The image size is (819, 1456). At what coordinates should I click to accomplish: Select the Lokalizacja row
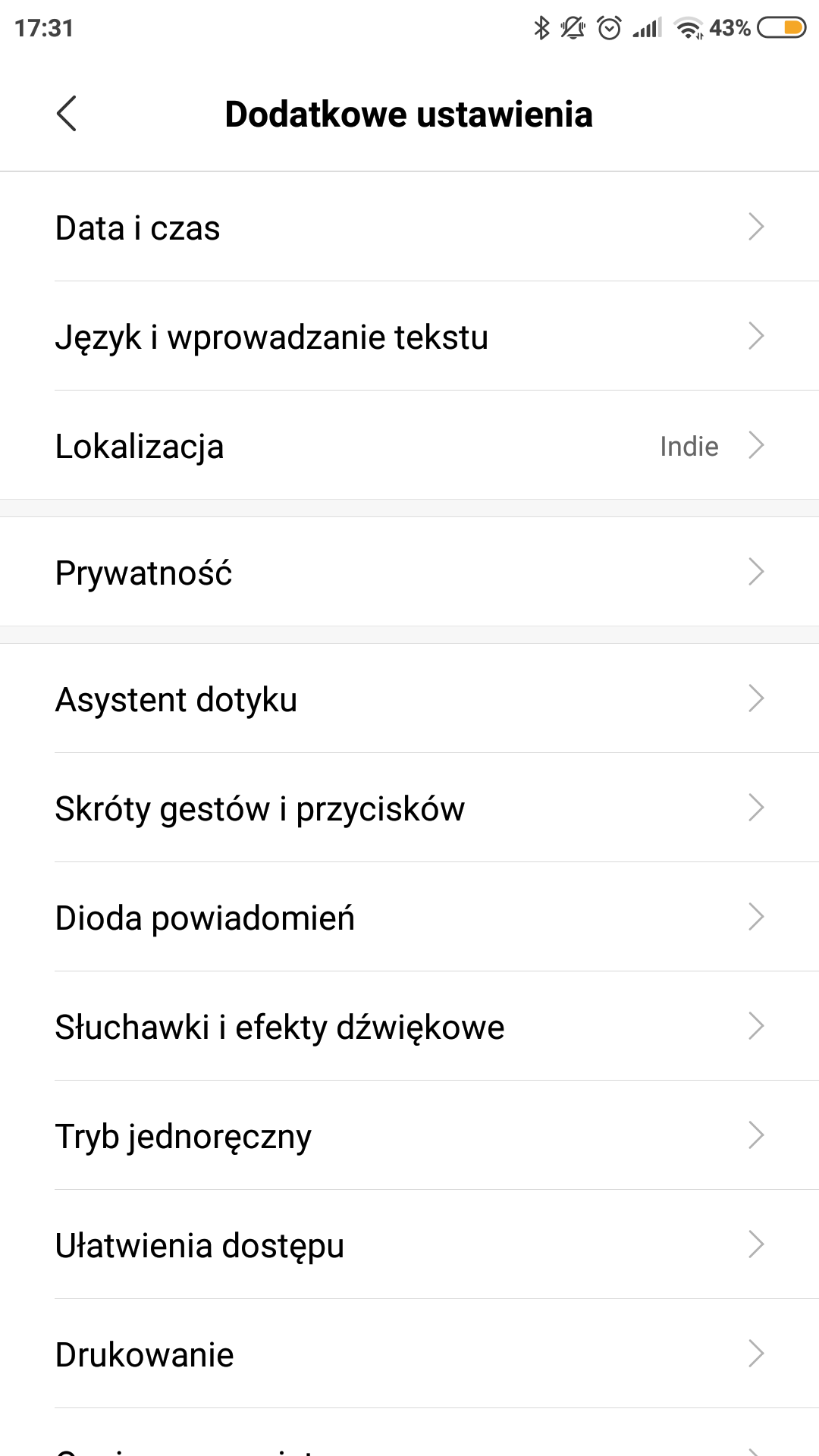[x=409, y=446]
